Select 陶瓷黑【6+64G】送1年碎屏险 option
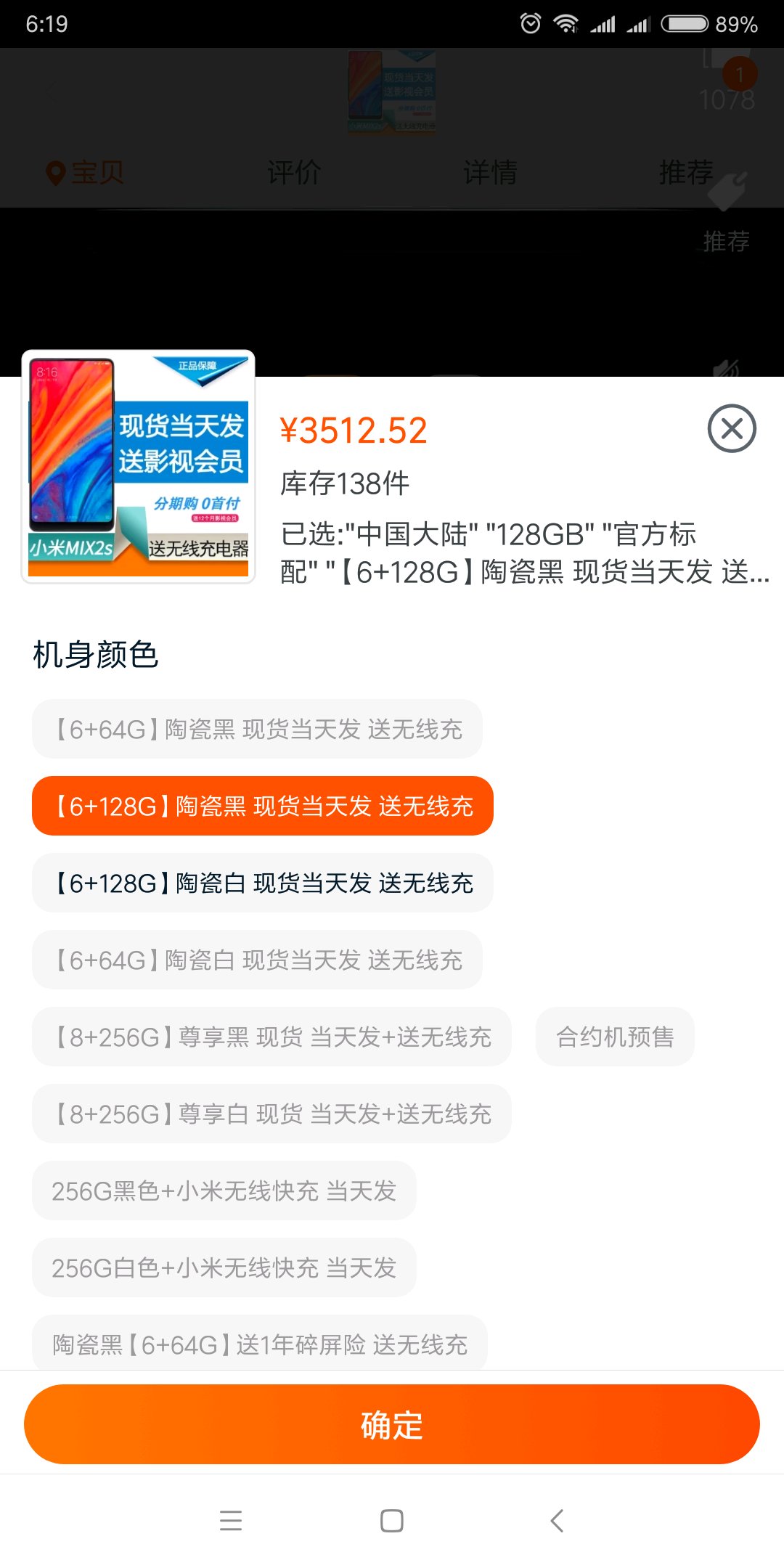This screenshot has width=784, height=1568. (x=260, y=1343)
